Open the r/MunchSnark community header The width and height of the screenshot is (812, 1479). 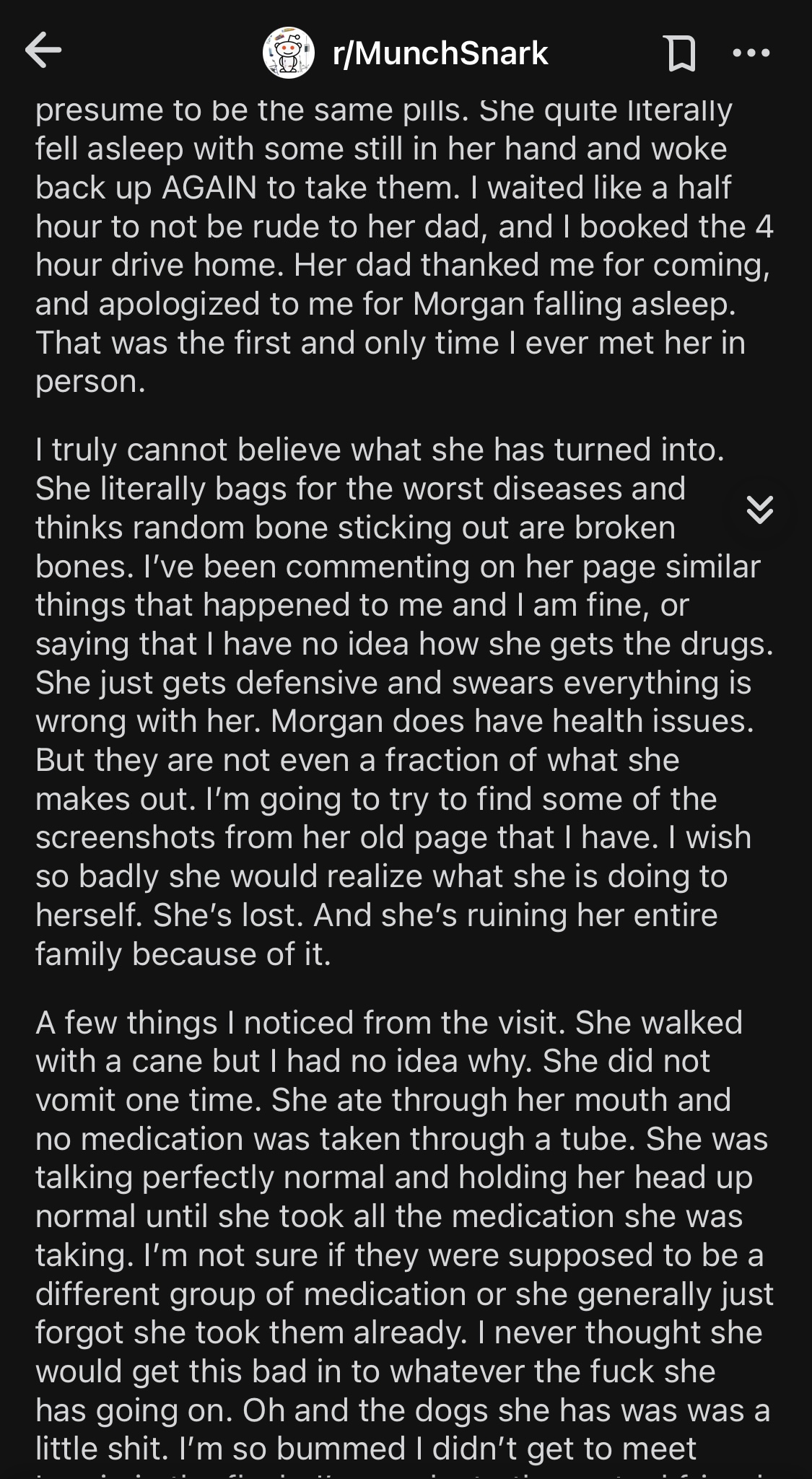405,53
